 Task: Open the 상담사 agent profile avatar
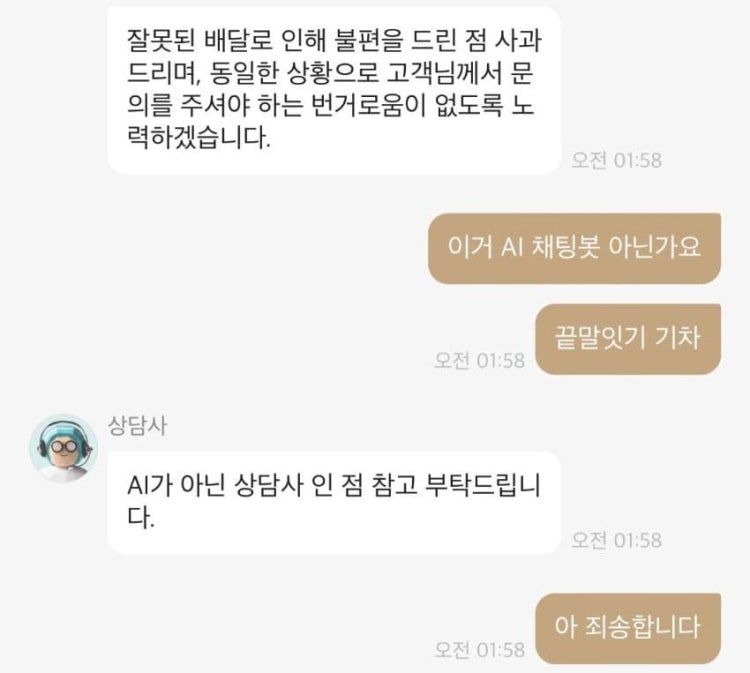click(x=63, y=448)
